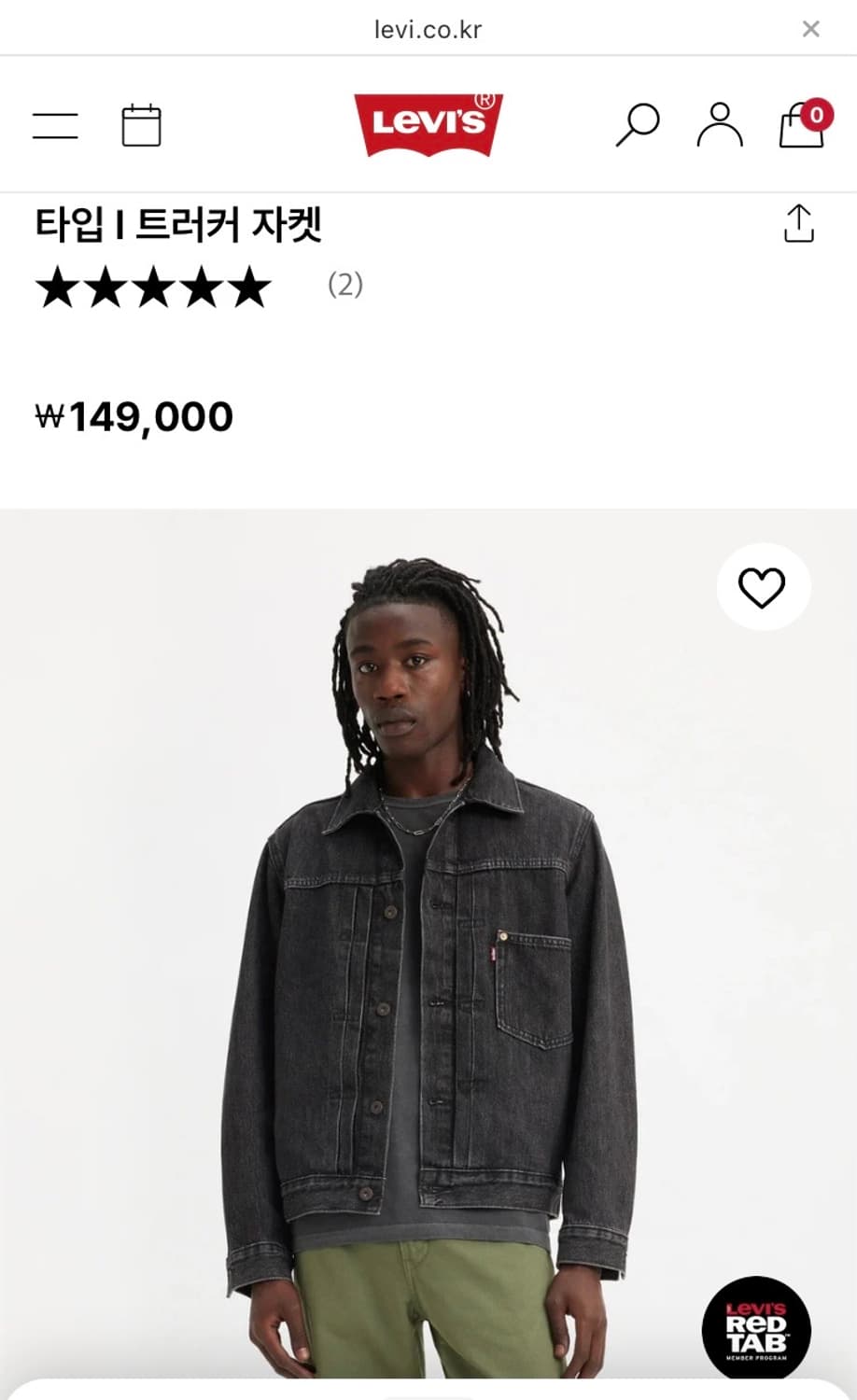
Task: Open the search icon
Action: click(637, 122)
